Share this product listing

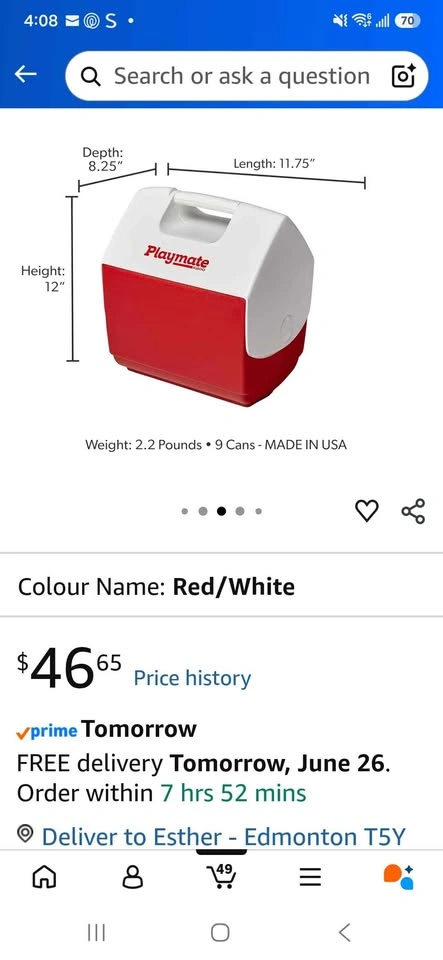tap(413, 511)
